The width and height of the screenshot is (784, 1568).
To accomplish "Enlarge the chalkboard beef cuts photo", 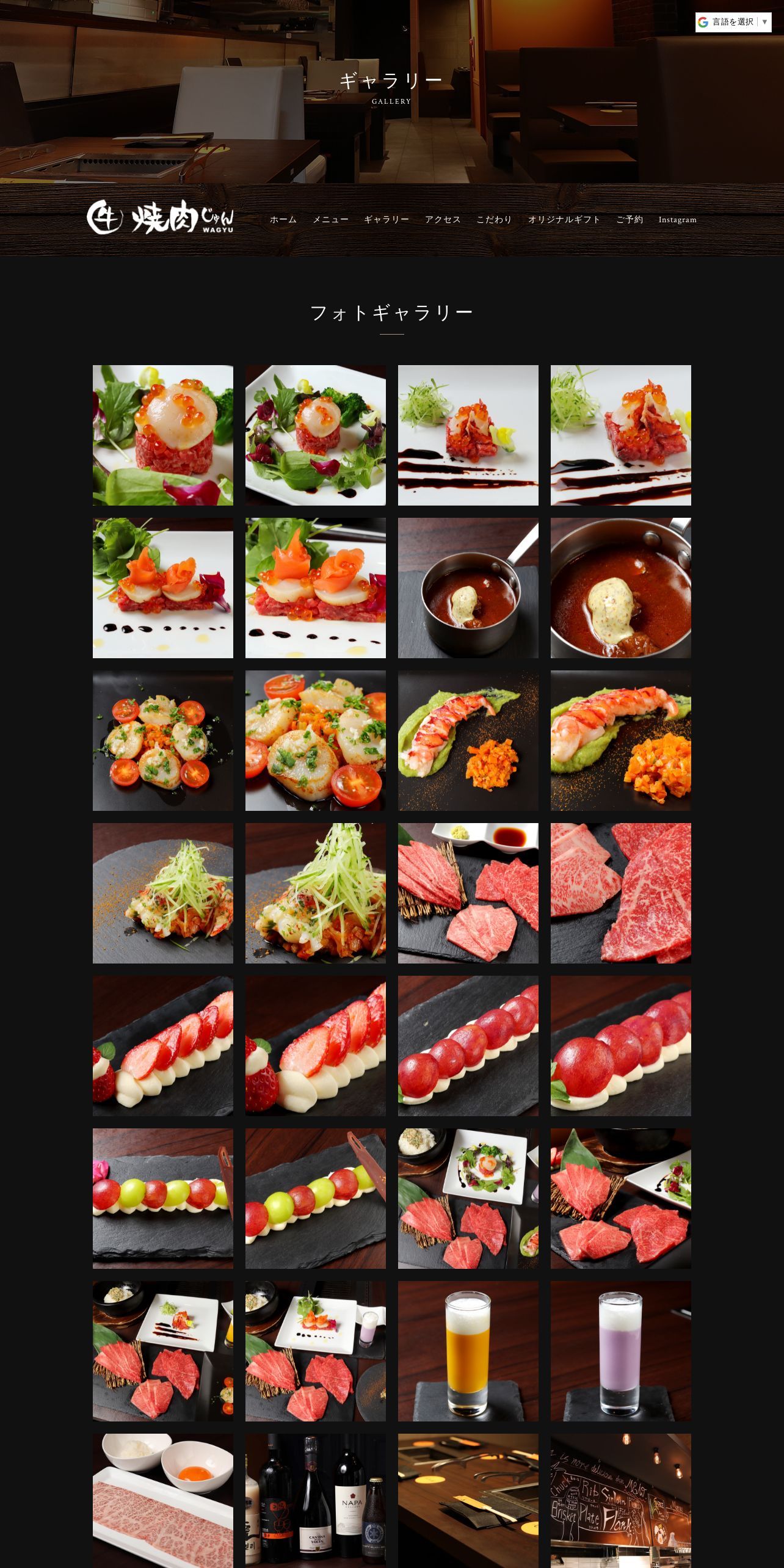I will click(x=620, y=1500).
